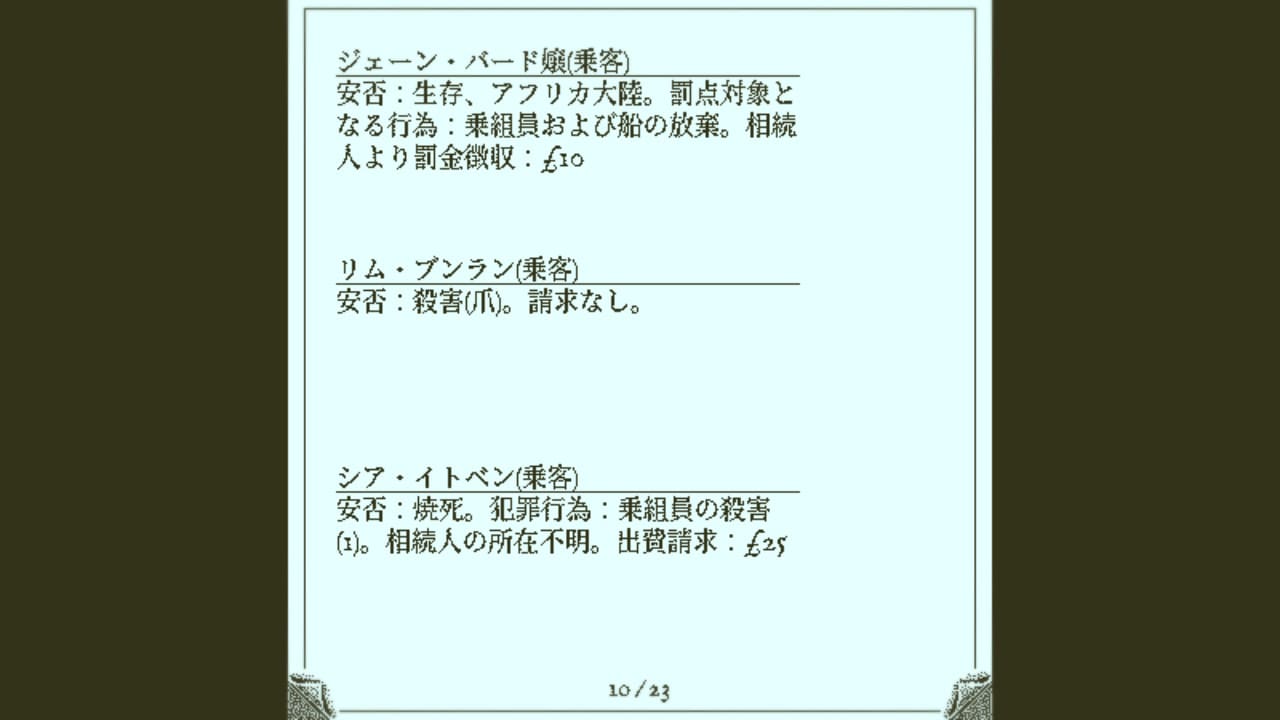Turn to the previous page via left corner
This screenshot has height=720, width=1280.
tap(309, 696)
